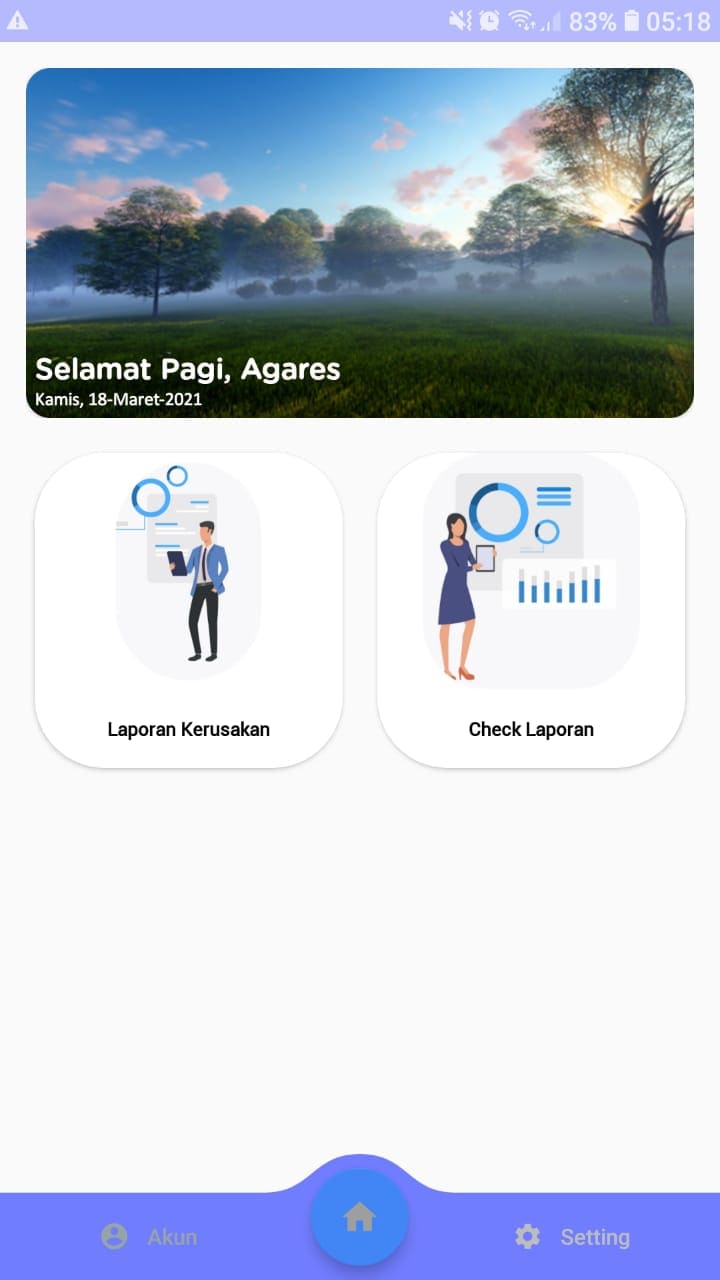This screenshot has width=720, height=1280.
Task: Switch to the Akun tab
Action: 150,1237
